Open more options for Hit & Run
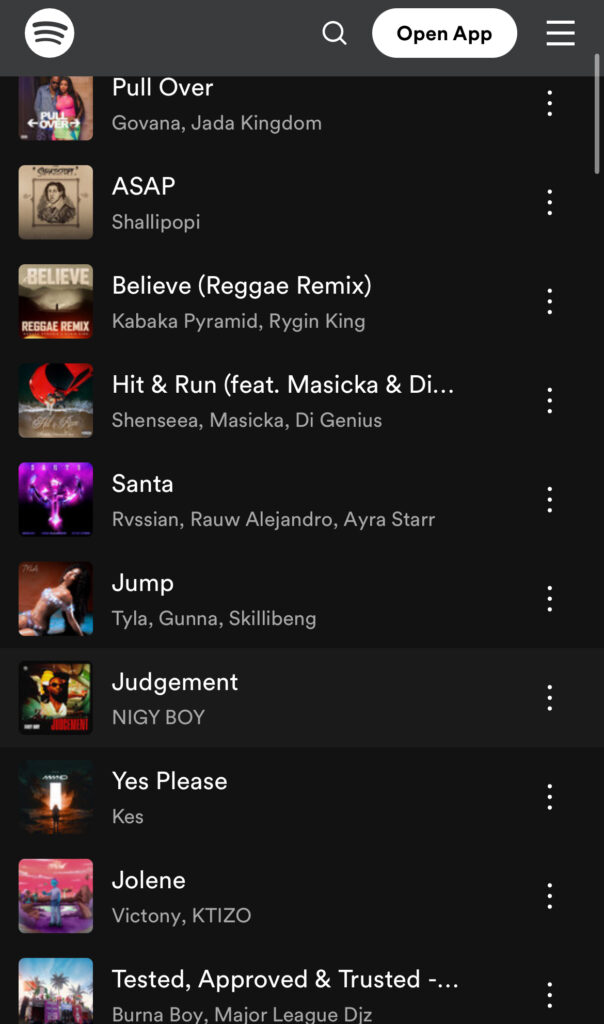 (x=550, y=400)
